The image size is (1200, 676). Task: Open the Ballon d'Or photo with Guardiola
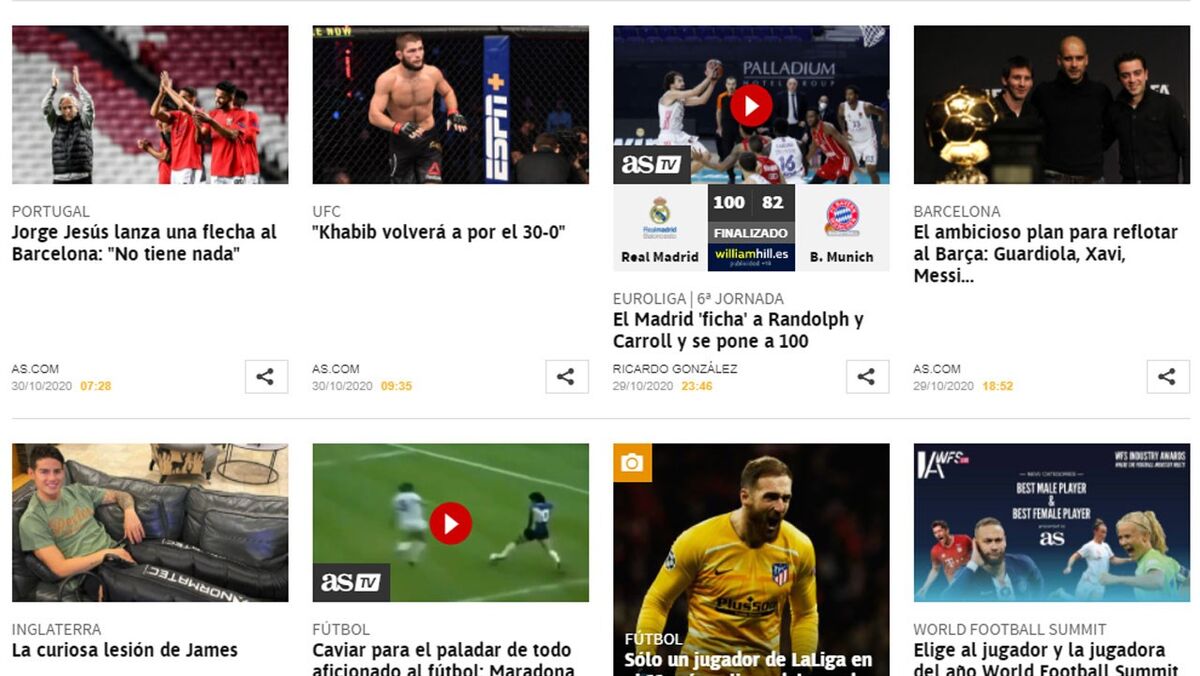[x=1051, y=105]
